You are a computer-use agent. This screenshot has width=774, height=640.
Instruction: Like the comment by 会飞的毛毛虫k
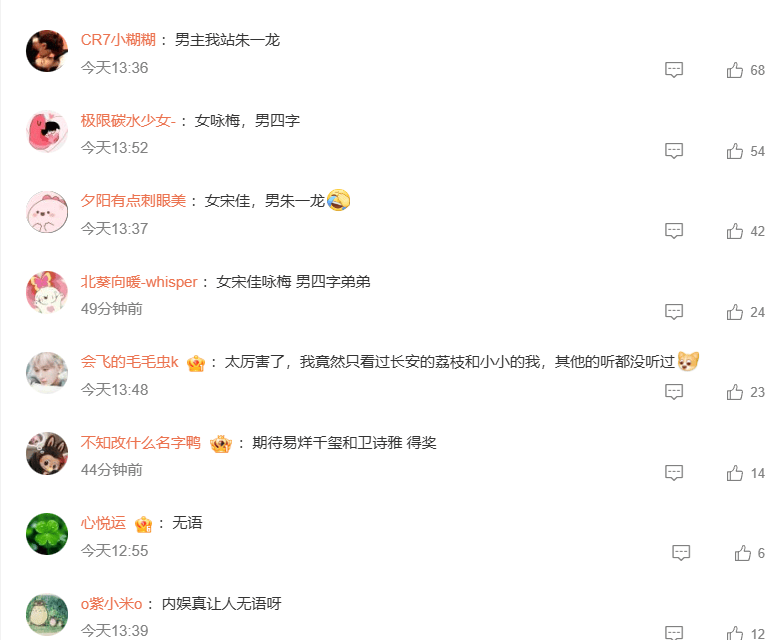(735, 392)
